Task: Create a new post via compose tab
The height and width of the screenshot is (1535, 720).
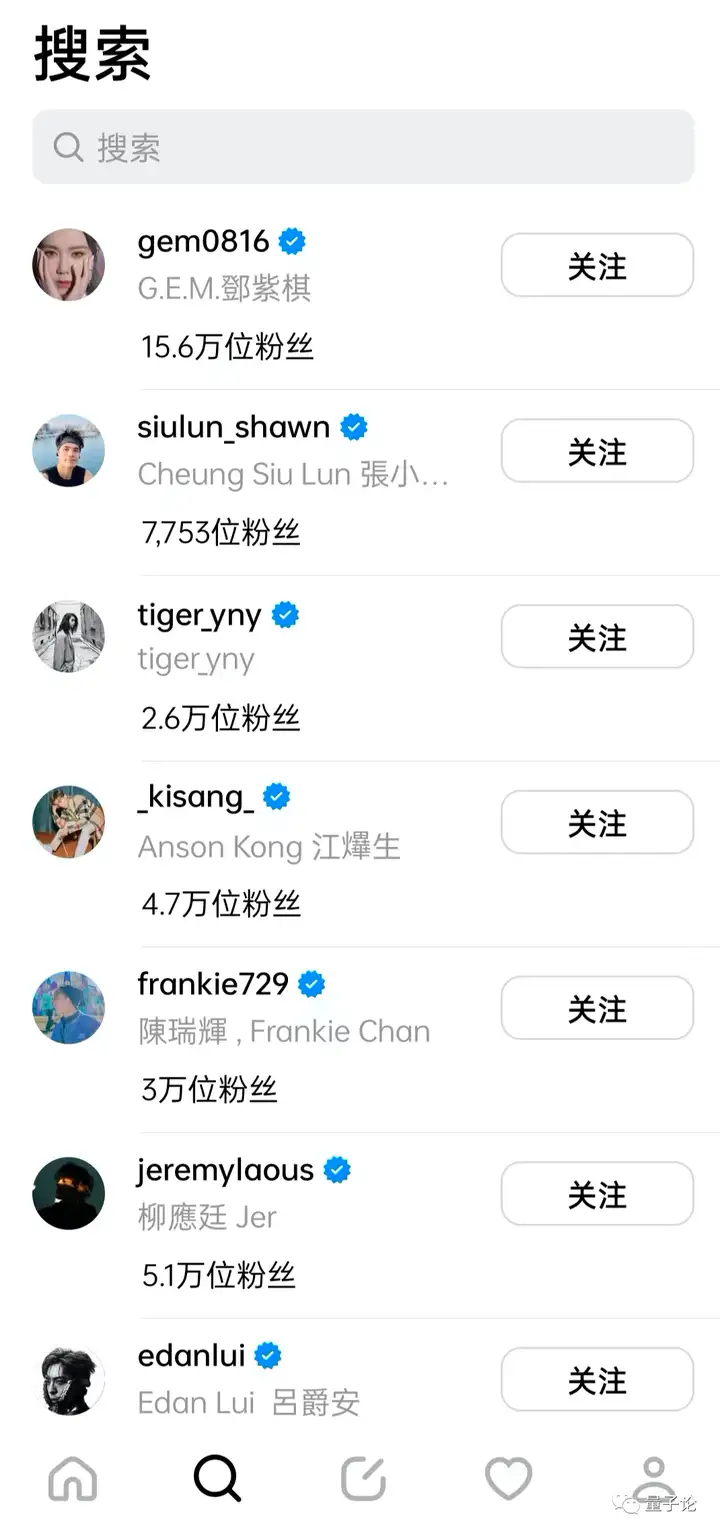Action: 362,1477
